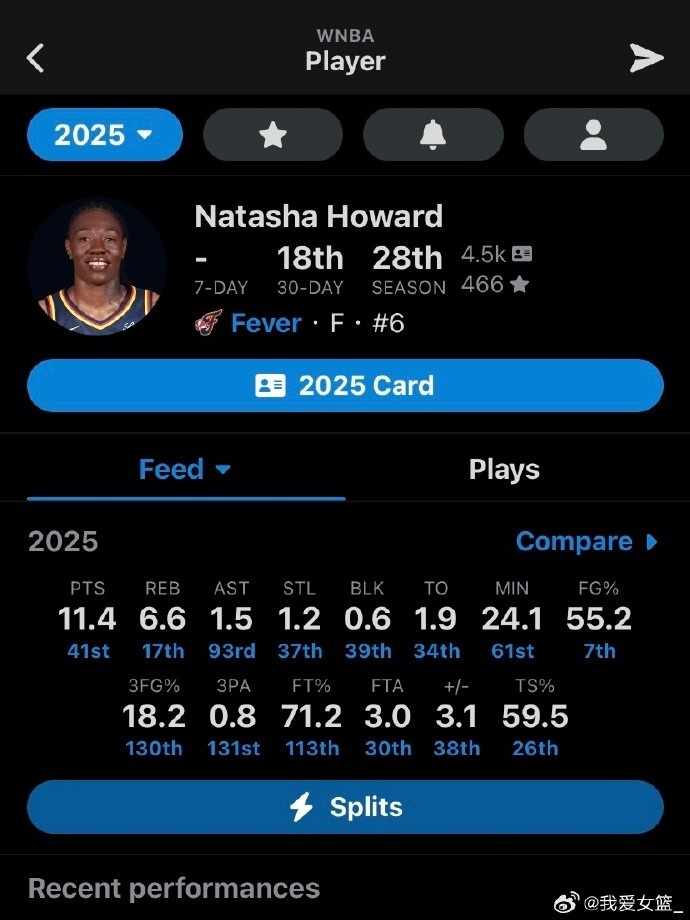Screen dimensions: 690x920
Task: Open the 2025 season dropdown
Action: tap(105, 135)
